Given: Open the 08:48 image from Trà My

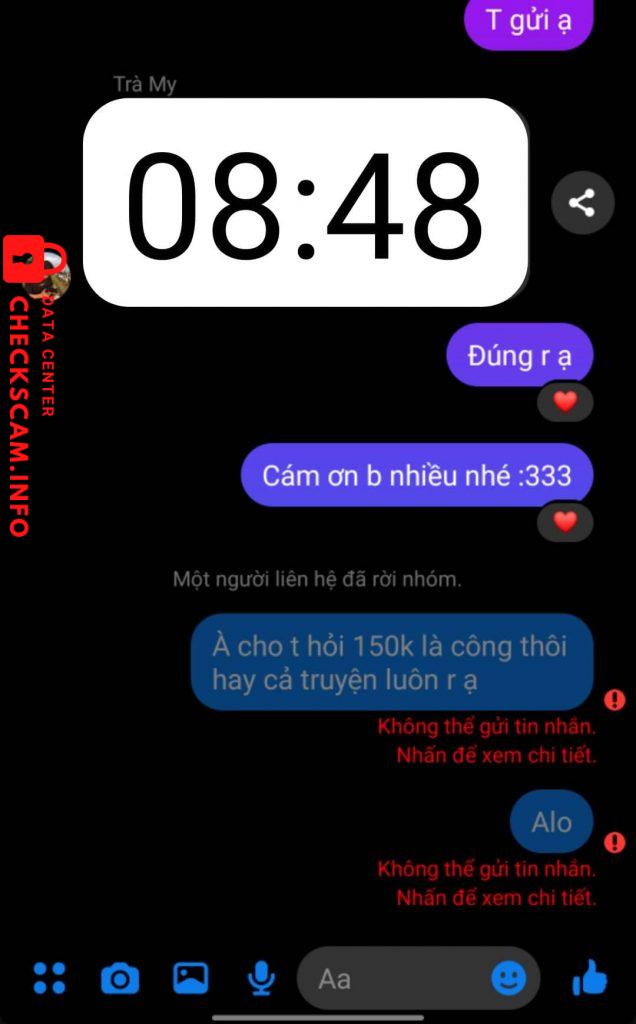Looking at the screenshot, I should (304, 203).
